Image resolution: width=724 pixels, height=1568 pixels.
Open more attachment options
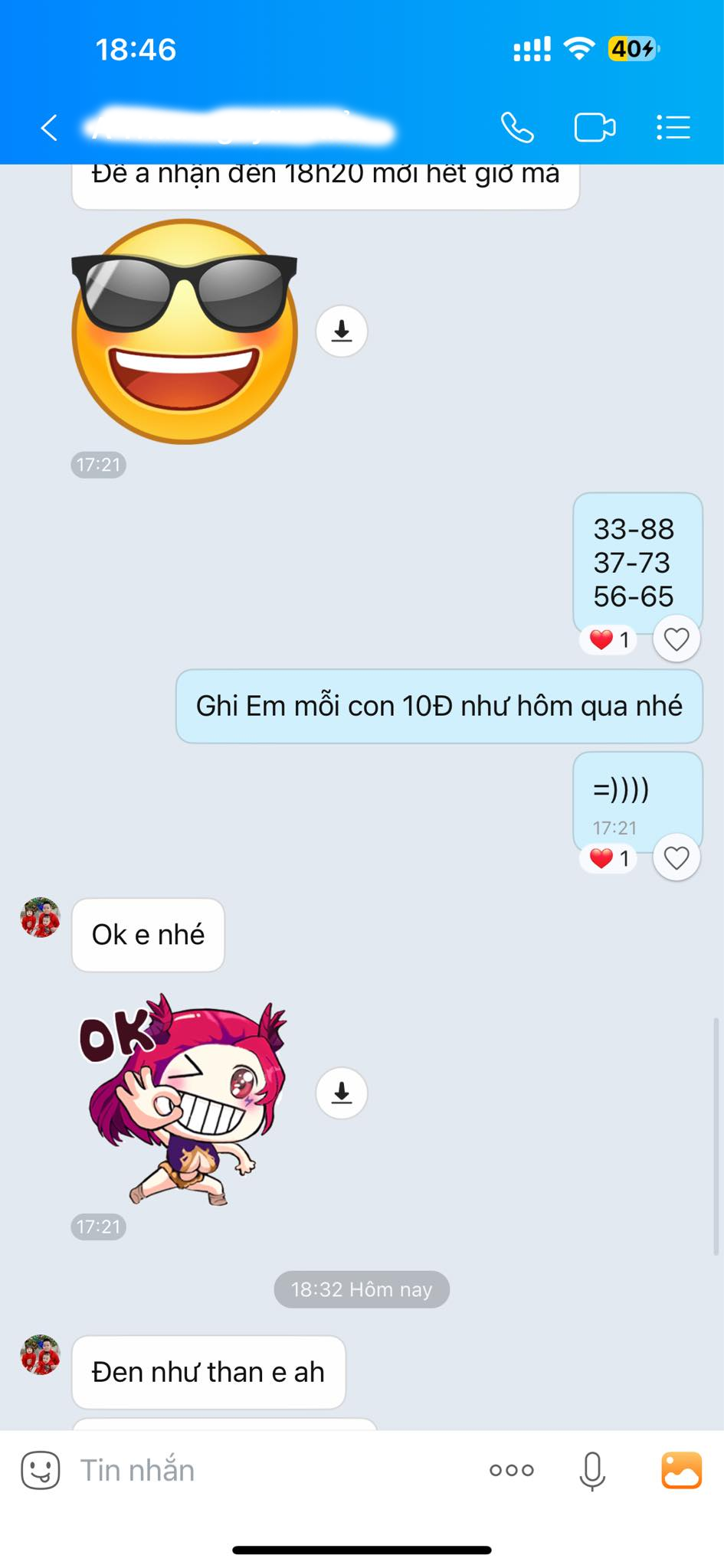pos(512,1471)
